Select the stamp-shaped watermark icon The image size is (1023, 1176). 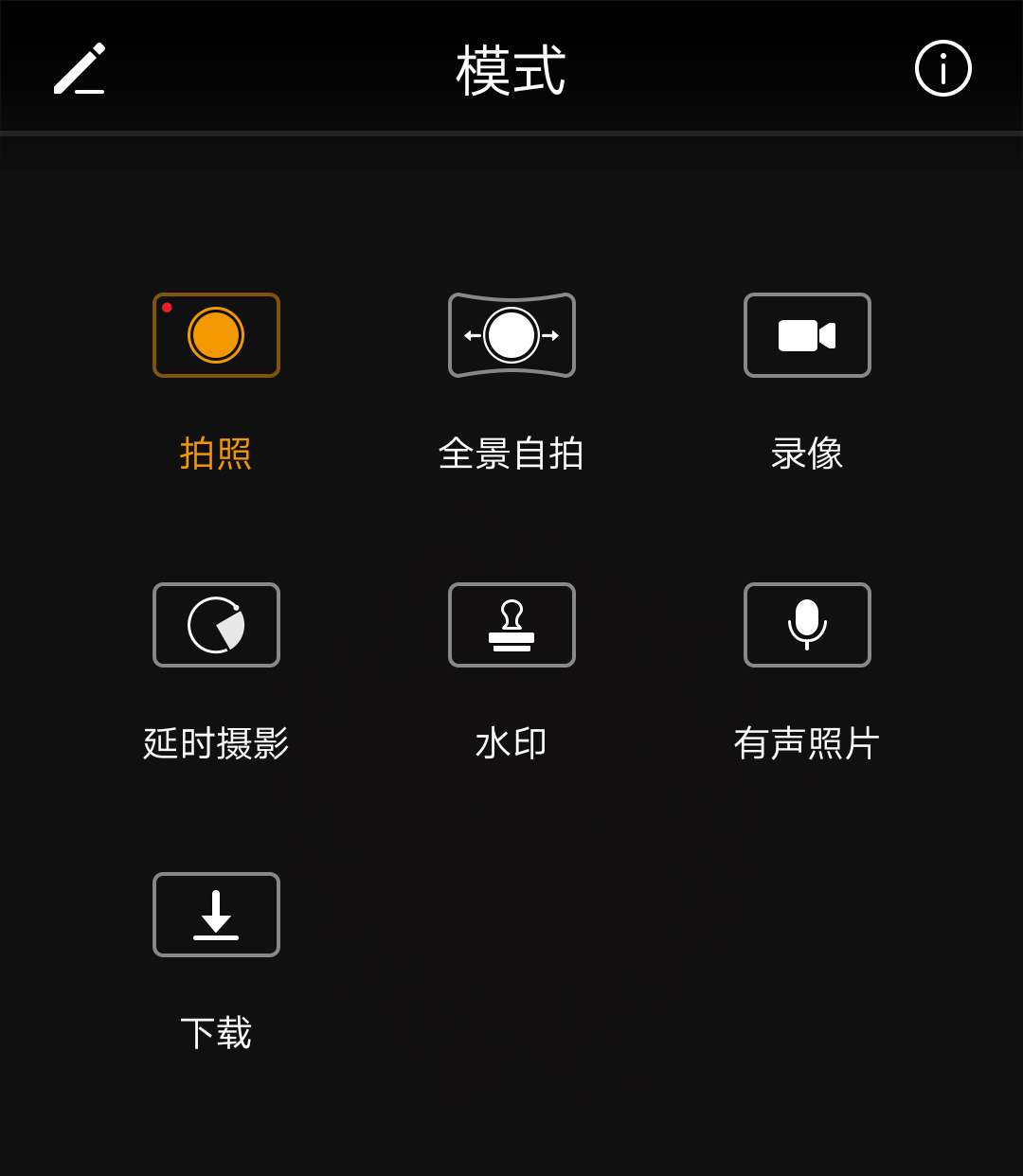tap(511, 625)
